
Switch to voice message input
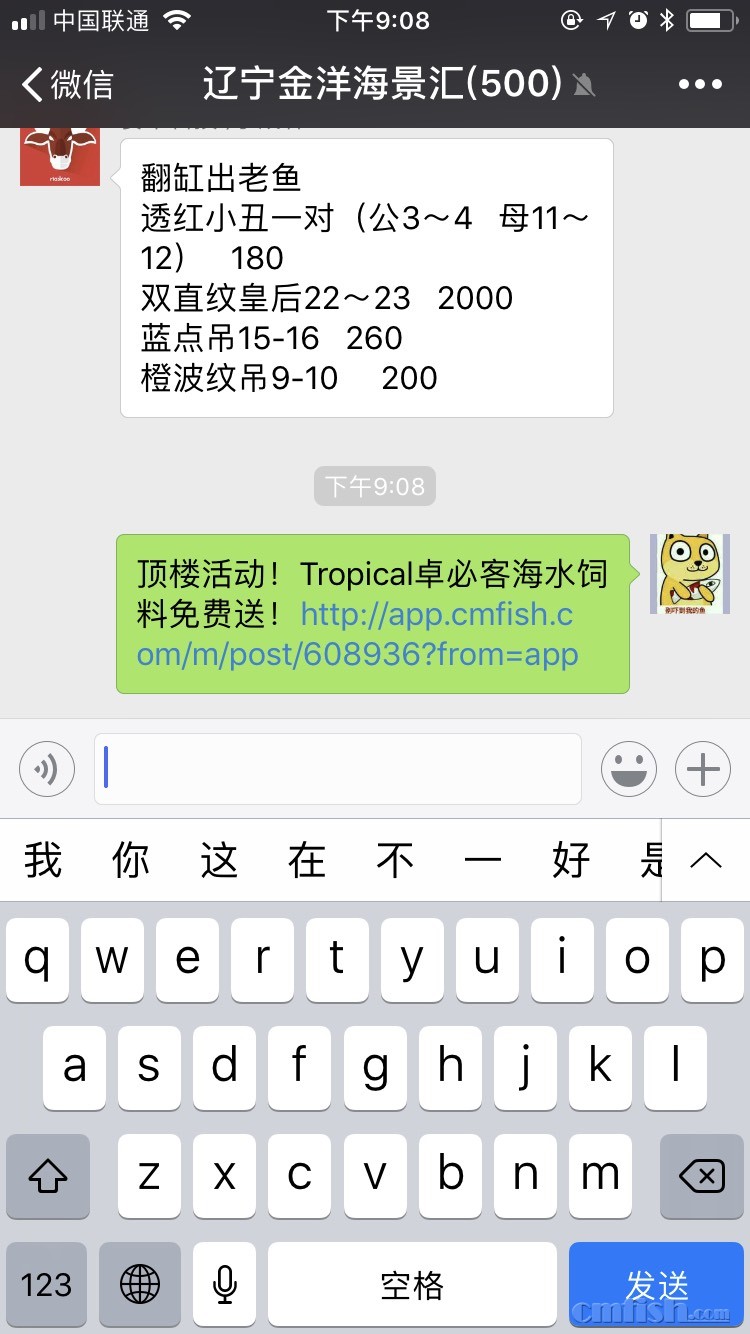[x=47, y=769]
